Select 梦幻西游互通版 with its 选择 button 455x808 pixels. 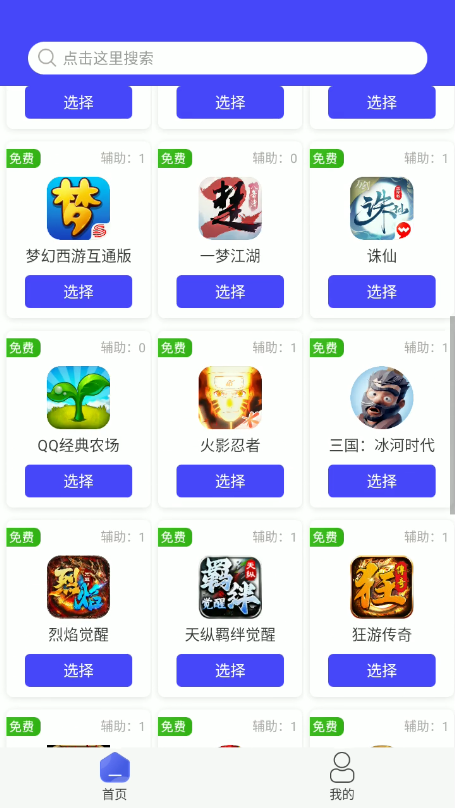coord(78,292)
